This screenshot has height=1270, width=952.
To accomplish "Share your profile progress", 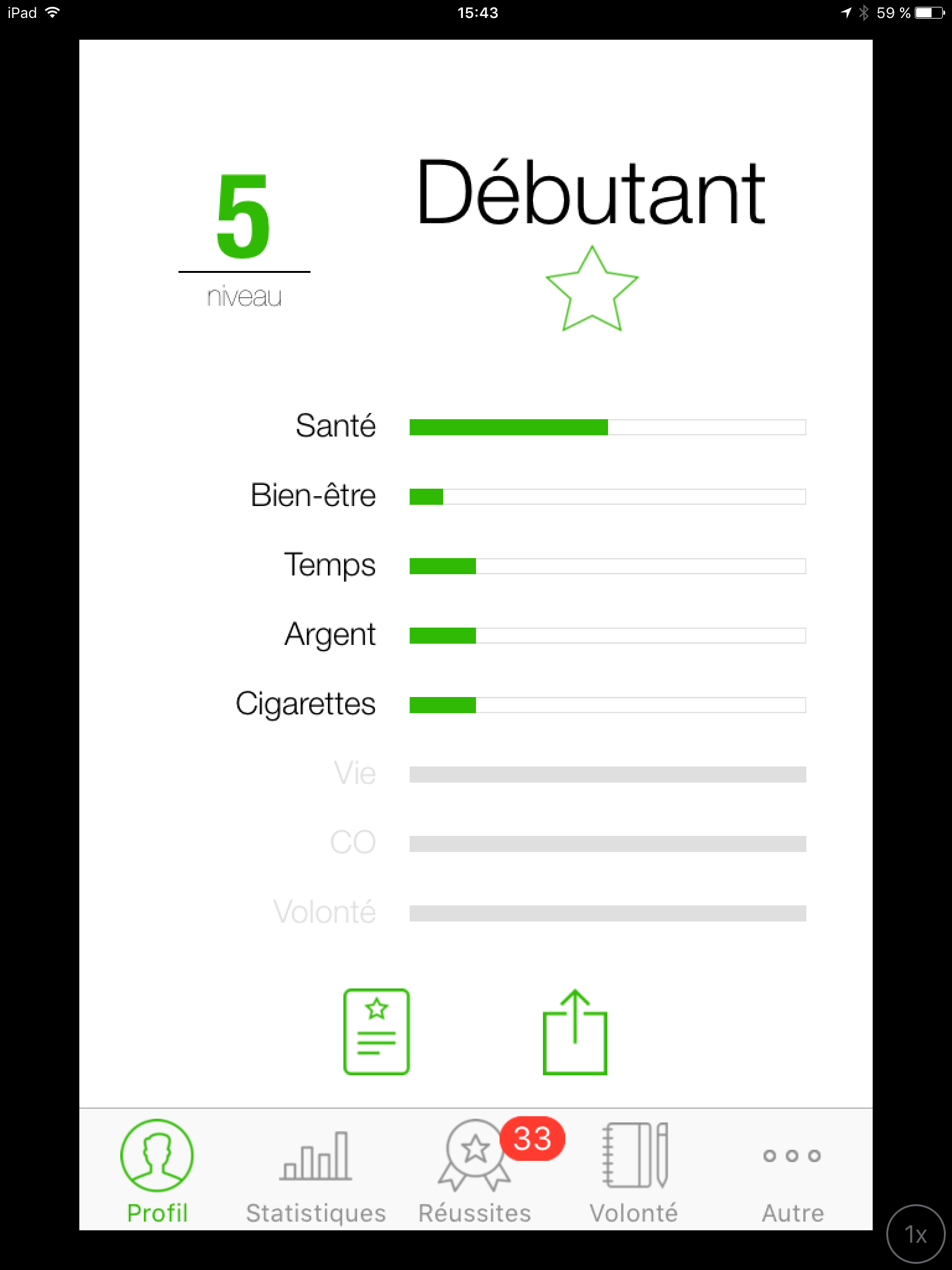I will point(575,1032).
